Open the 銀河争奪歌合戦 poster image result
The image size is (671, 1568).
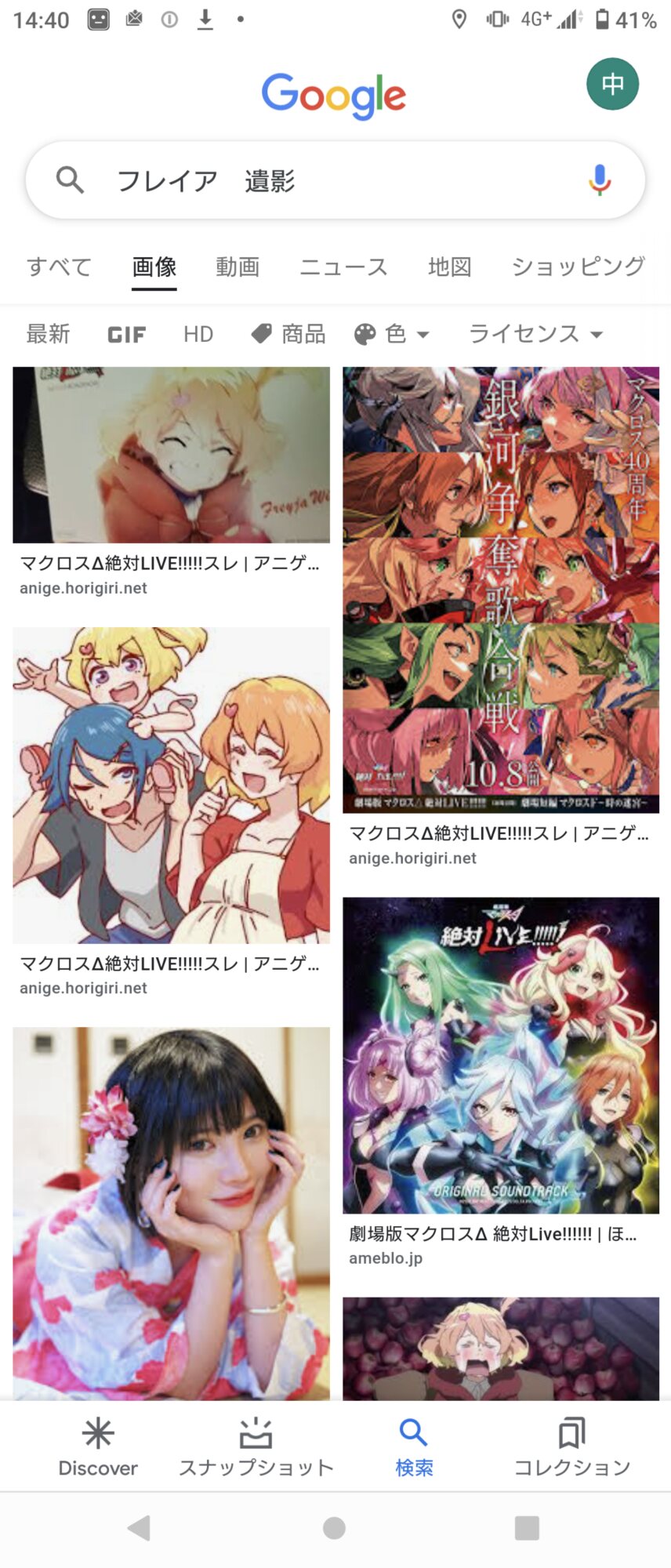[501, 590]
